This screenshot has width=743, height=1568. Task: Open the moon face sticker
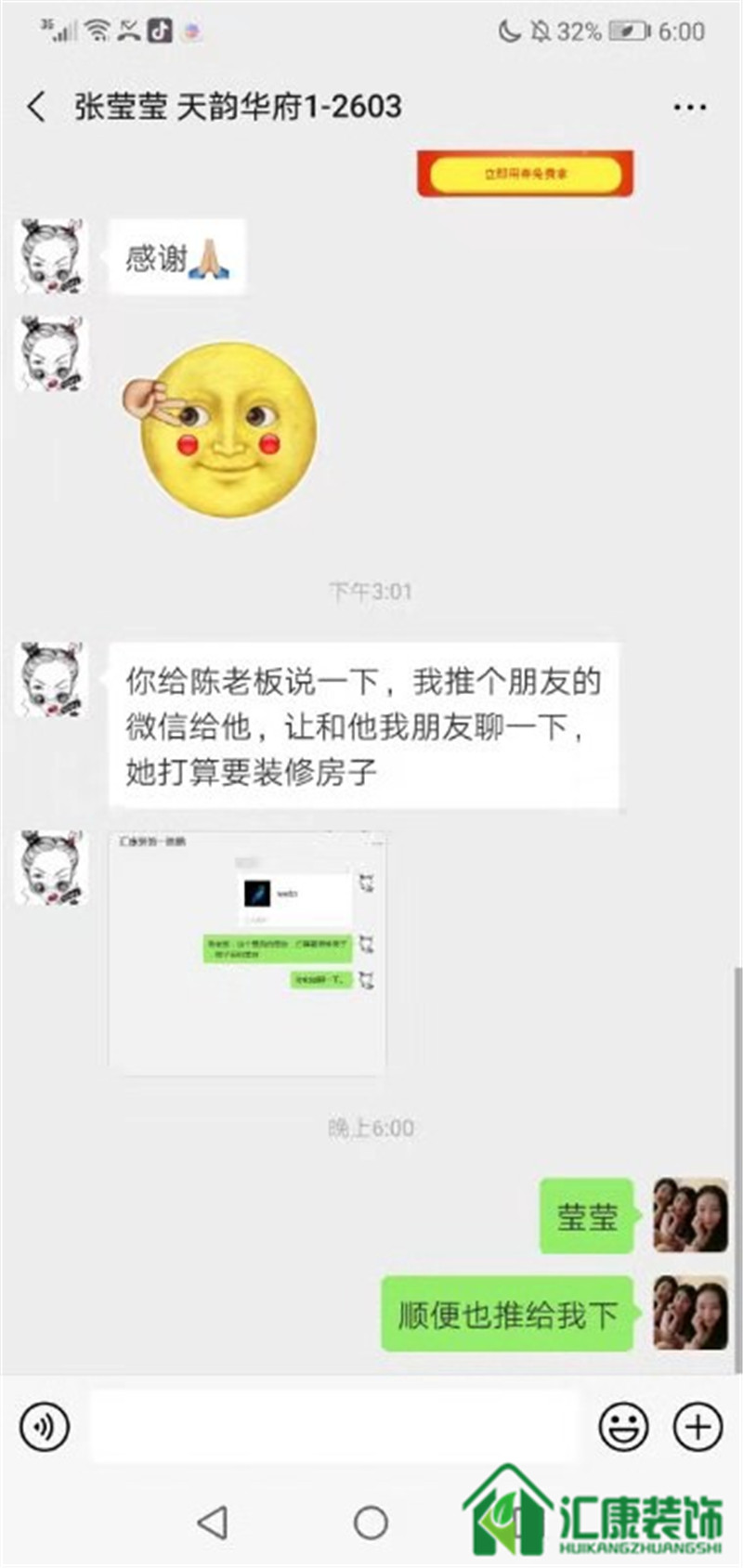pos(223,429)
